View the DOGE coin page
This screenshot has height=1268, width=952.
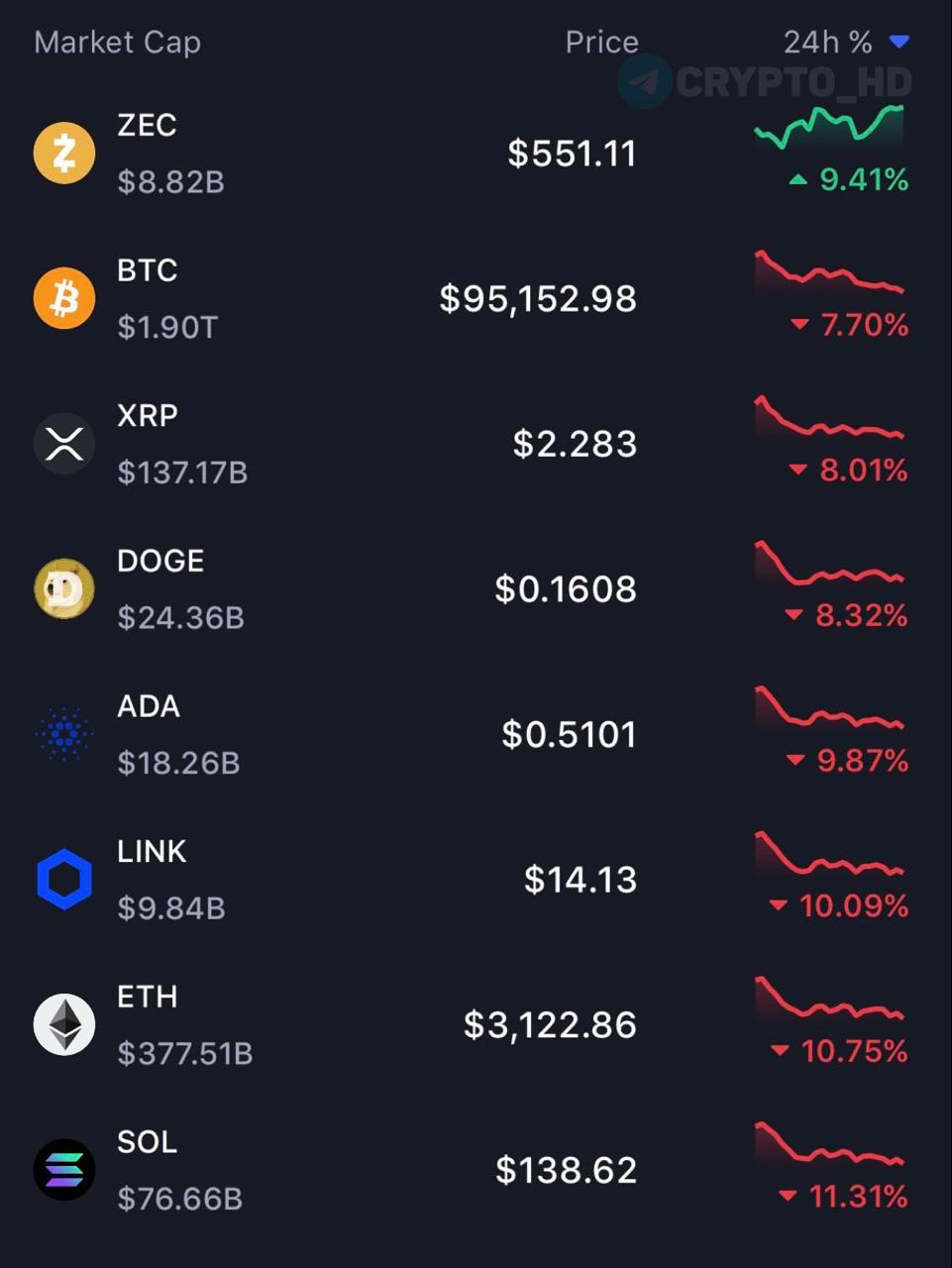pyautogui.click(x=476, y=588)
